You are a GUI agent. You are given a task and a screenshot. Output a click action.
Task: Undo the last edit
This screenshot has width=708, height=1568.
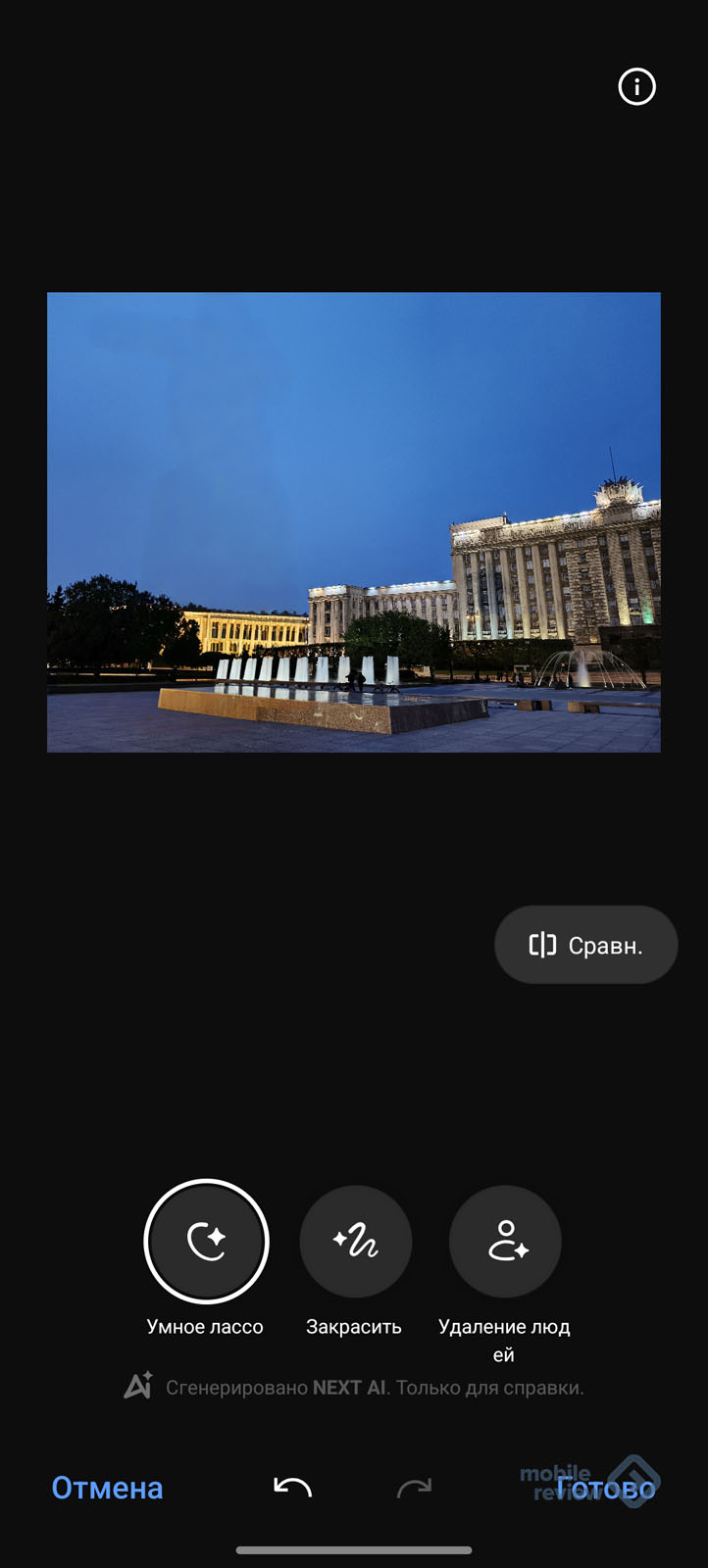pyautogui.click(x=292, y=1488)
